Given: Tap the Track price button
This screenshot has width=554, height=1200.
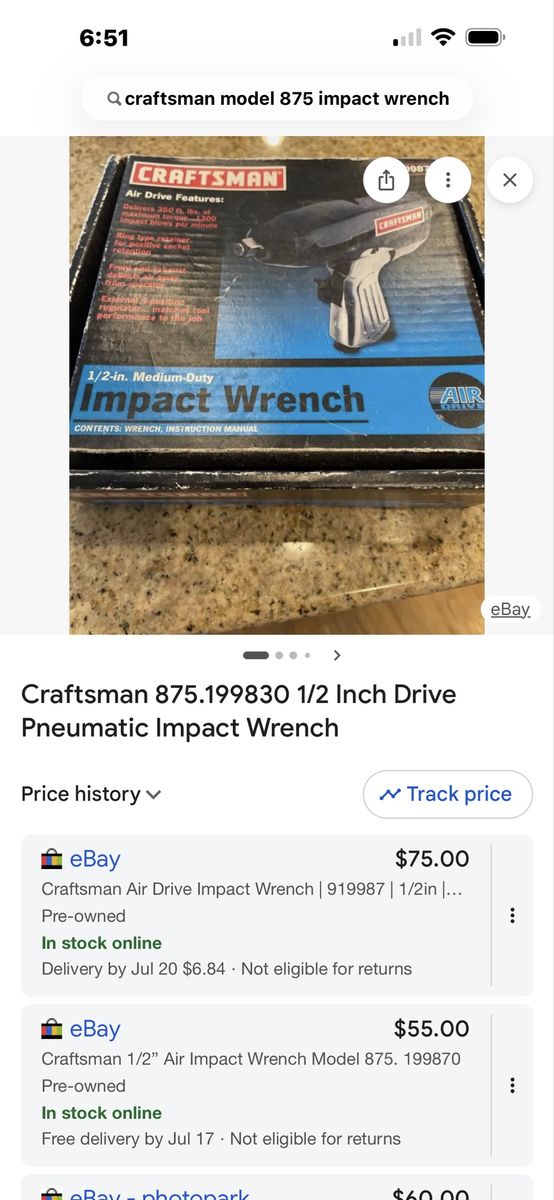Looking at the screenshot, I should click(x=447, y=794).
